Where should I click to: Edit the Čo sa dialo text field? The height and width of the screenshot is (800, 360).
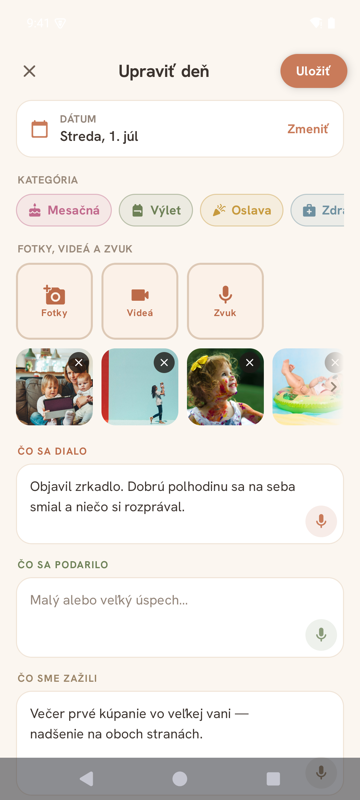180,504
